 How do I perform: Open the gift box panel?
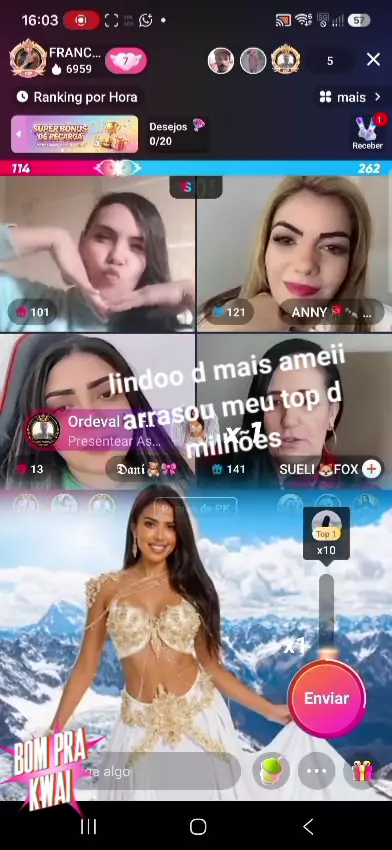362,771
